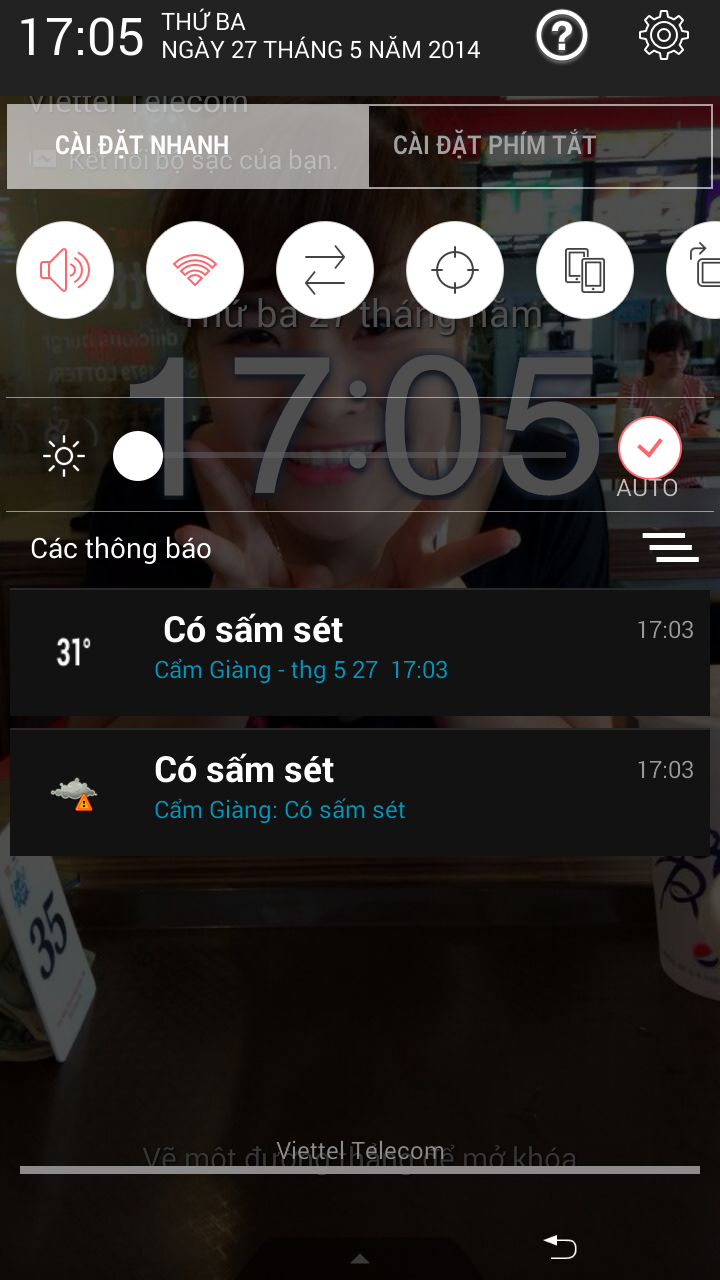Image resolution: width=720 pixels, height=1280 pixels.
Task: Turn off Wi-Fi quick setting
Action: pyautogui.click(x=195, y=270)
